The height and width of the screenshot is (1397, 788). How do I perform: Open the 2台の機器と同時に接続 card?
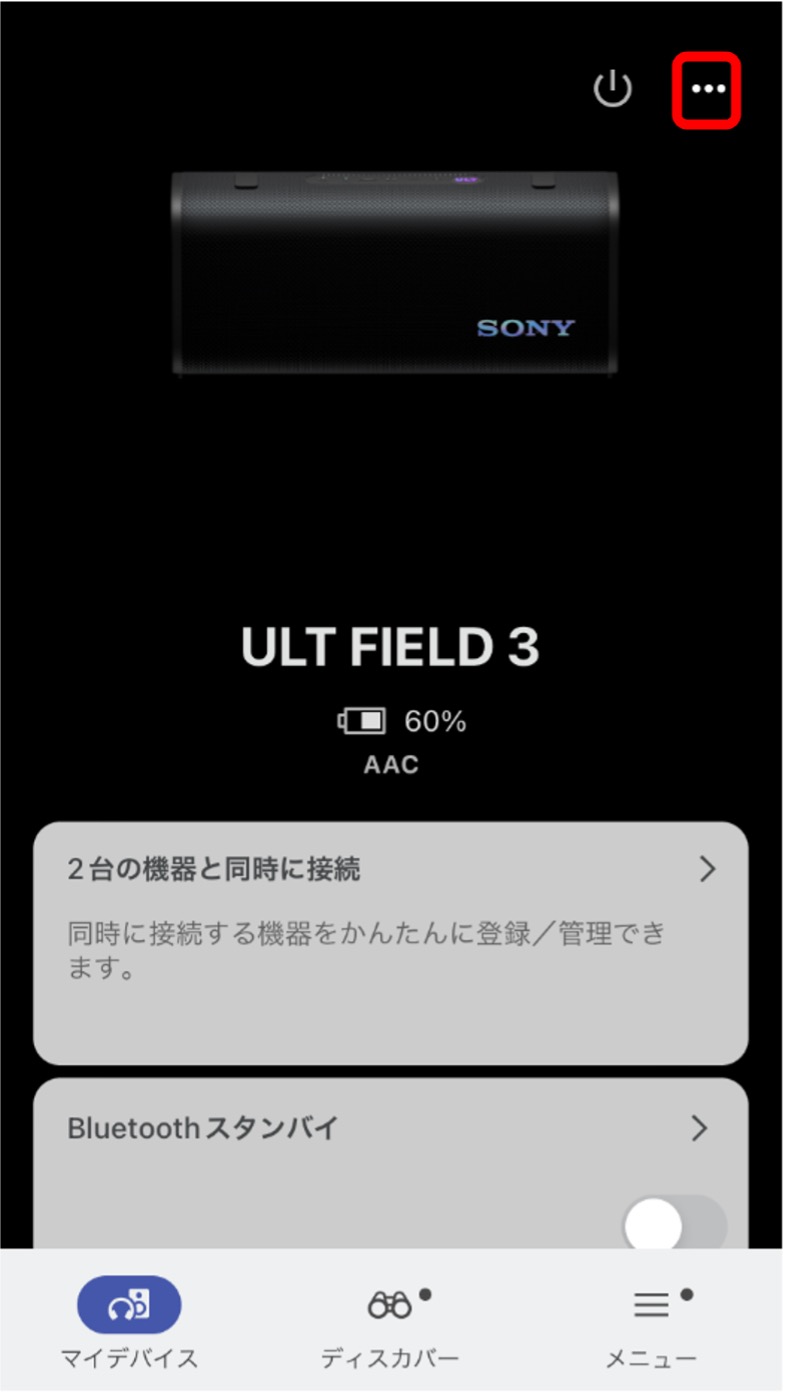(x=390, y=940)
